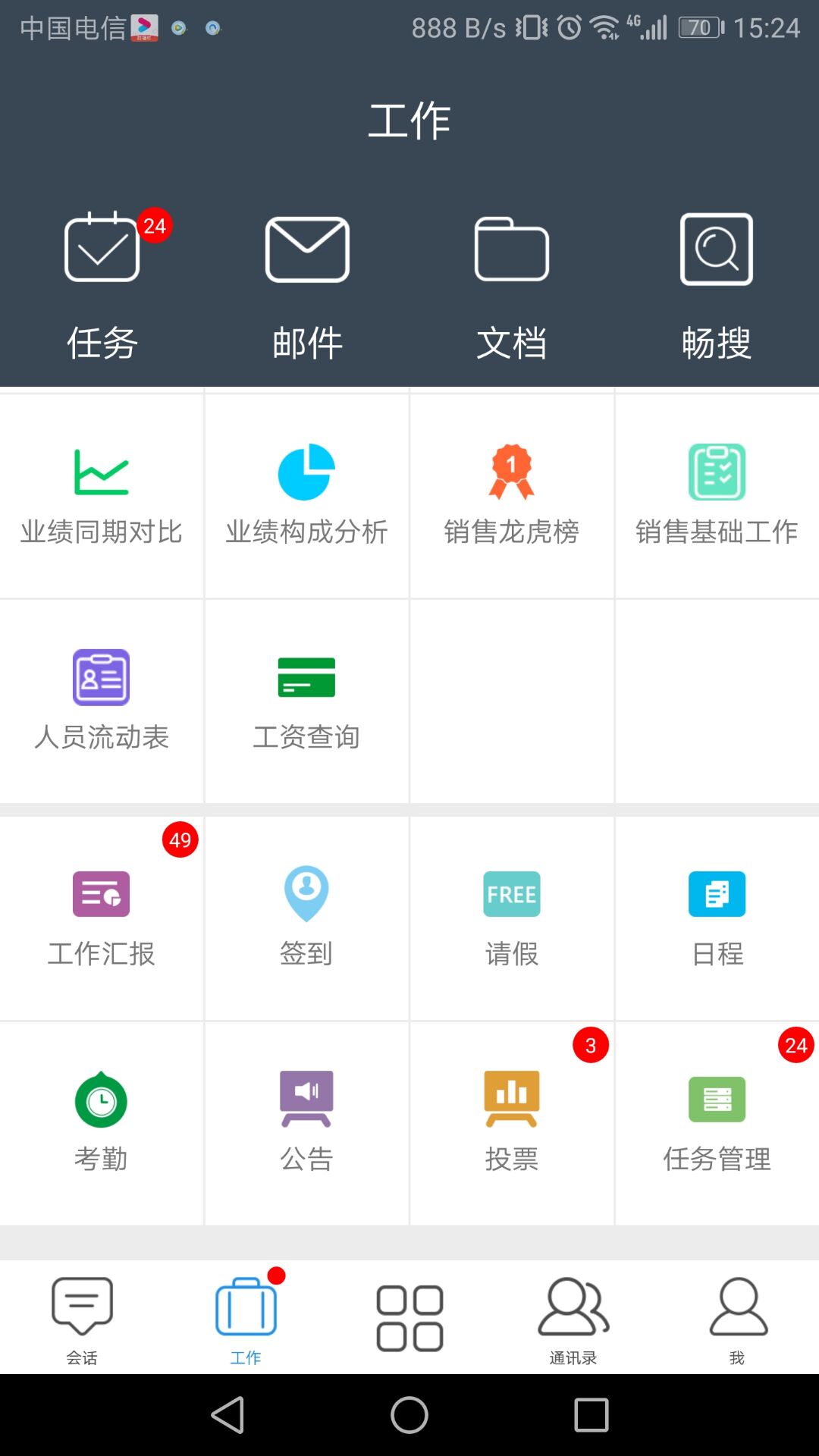Viewport: 819px width, 1456px height.
Task: Open 任务管理 task management
Action: pyautogui.click(x=717, y=1123)
